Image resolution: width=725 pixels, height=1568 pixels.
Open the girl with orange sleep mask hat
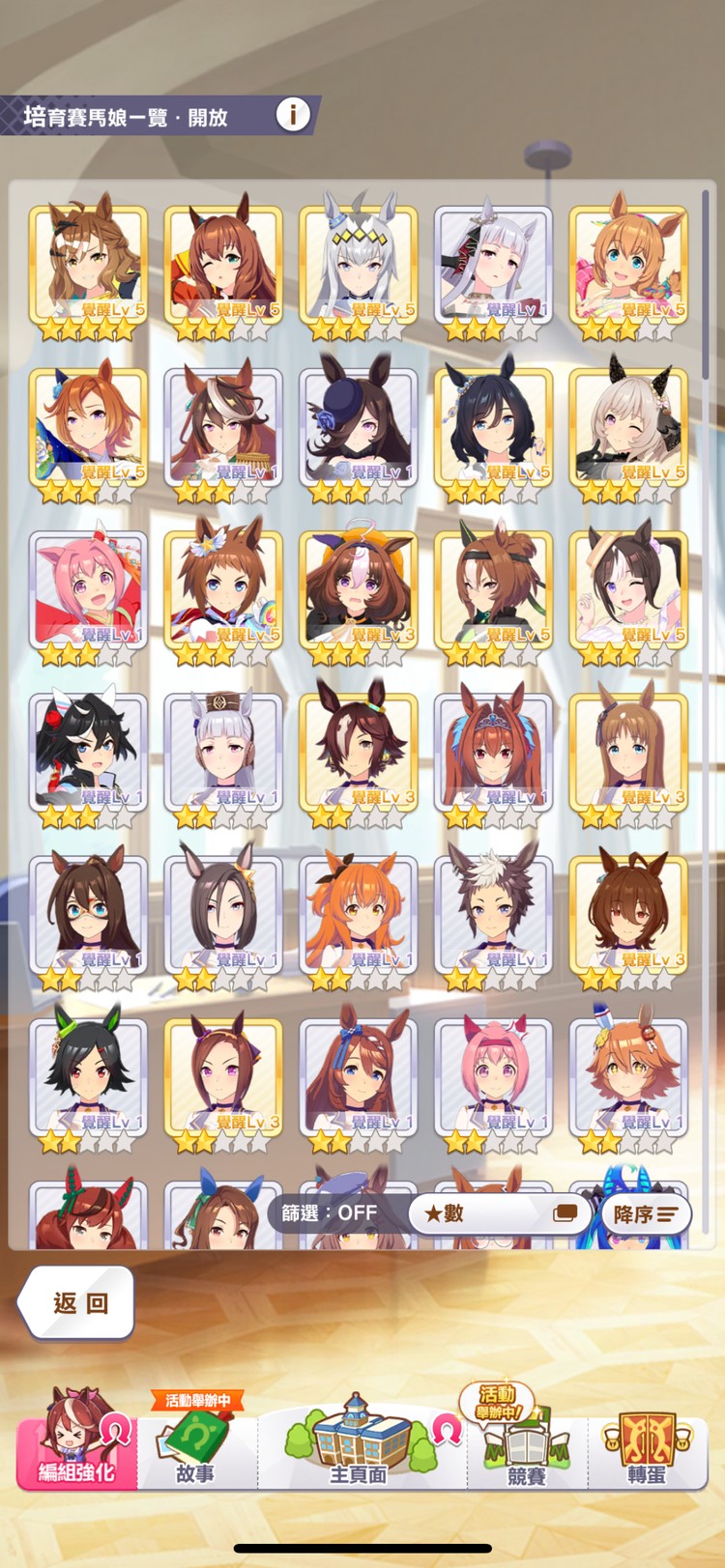pos(359,589)
